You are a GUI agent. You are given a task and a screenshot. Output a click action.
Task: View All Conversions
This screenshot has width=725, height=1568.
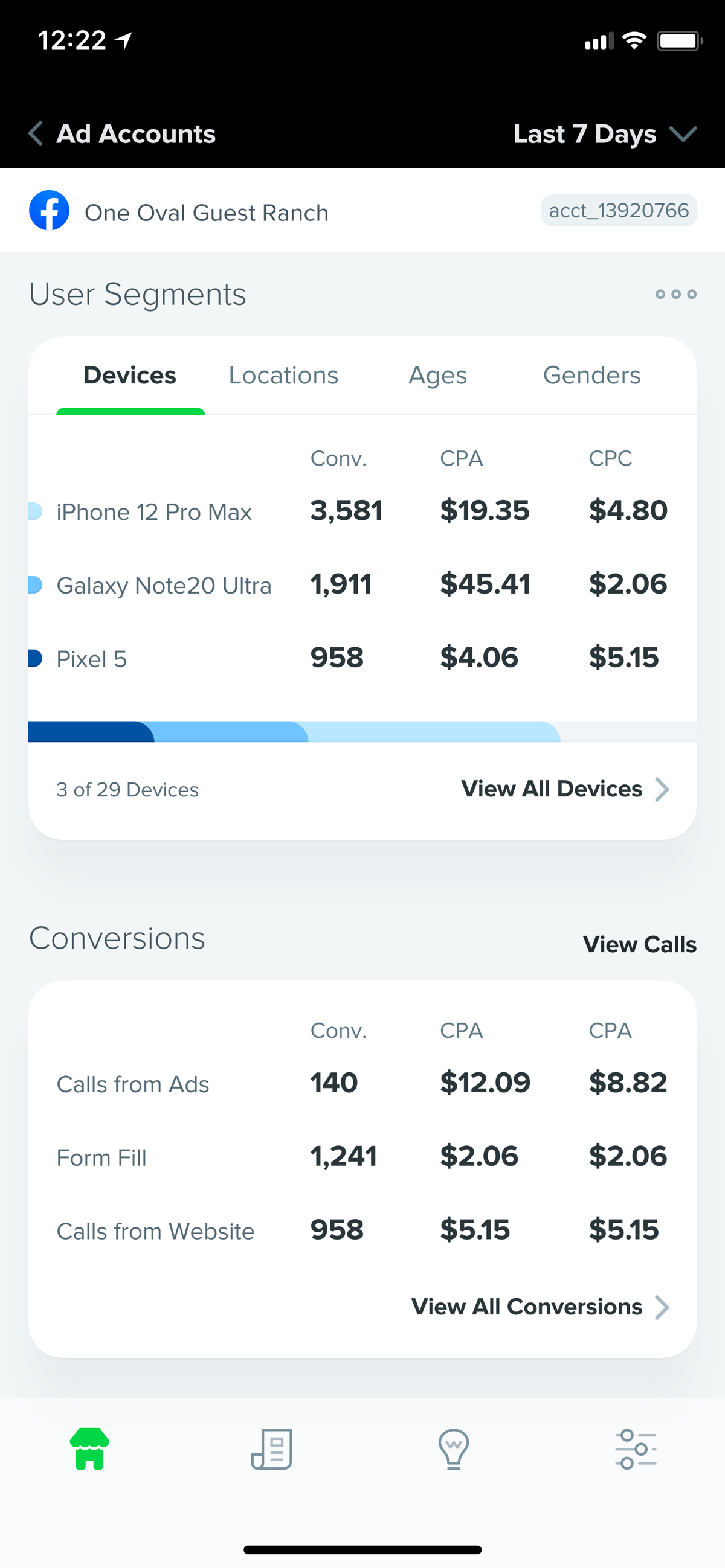pyautogui.click(x=540, y=1306)
